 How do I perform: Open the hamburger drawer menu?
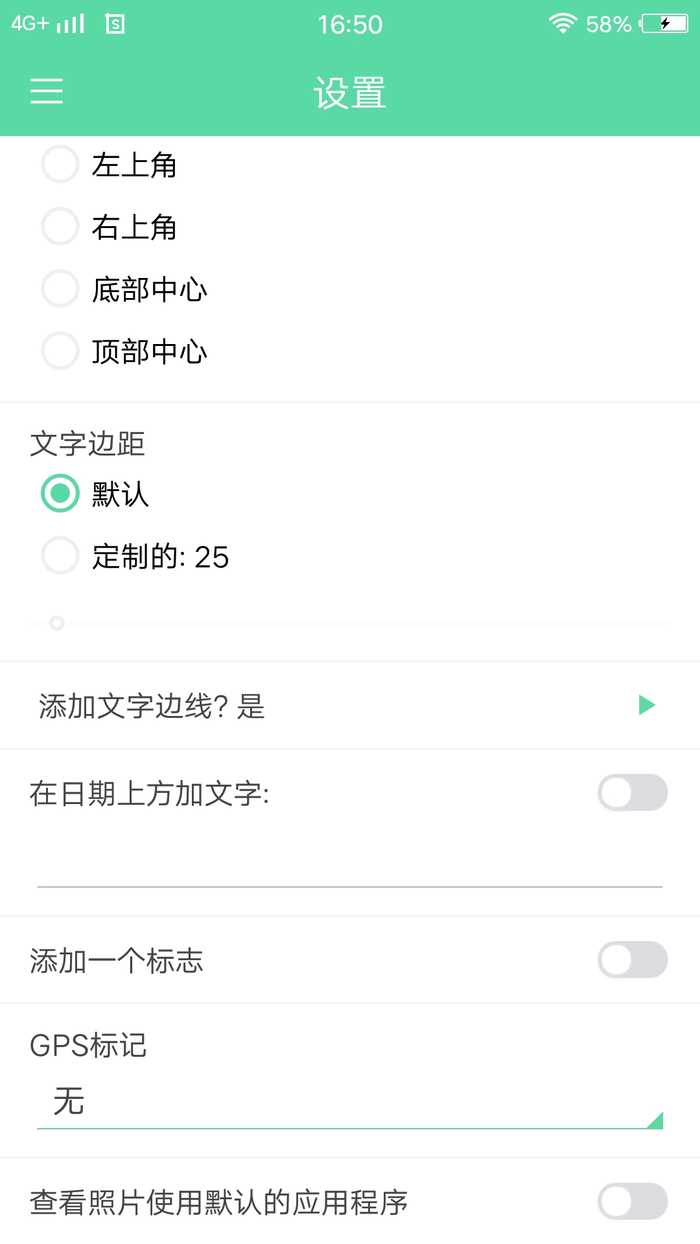[46, 92]
